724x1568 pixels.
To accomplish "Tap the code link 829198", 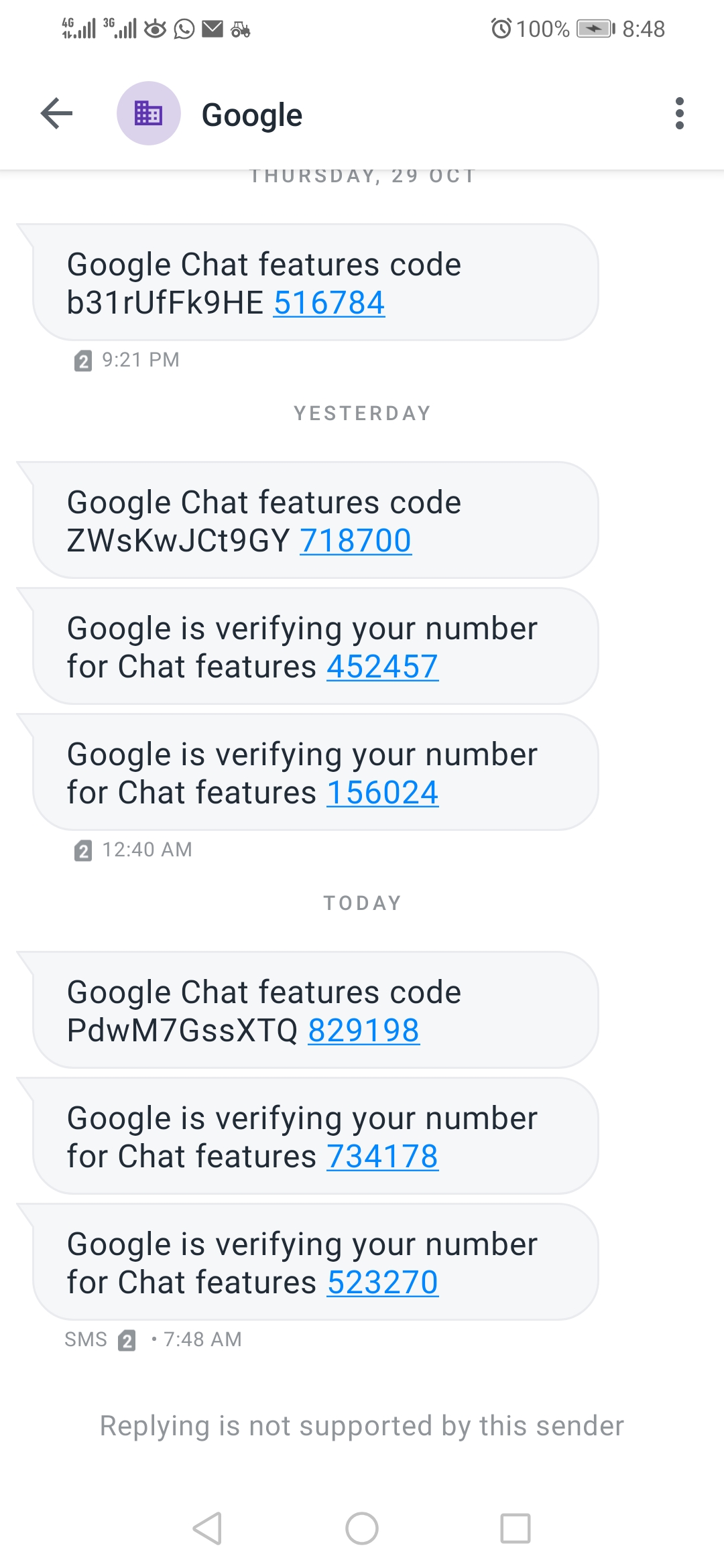I will click(364, 1031).
